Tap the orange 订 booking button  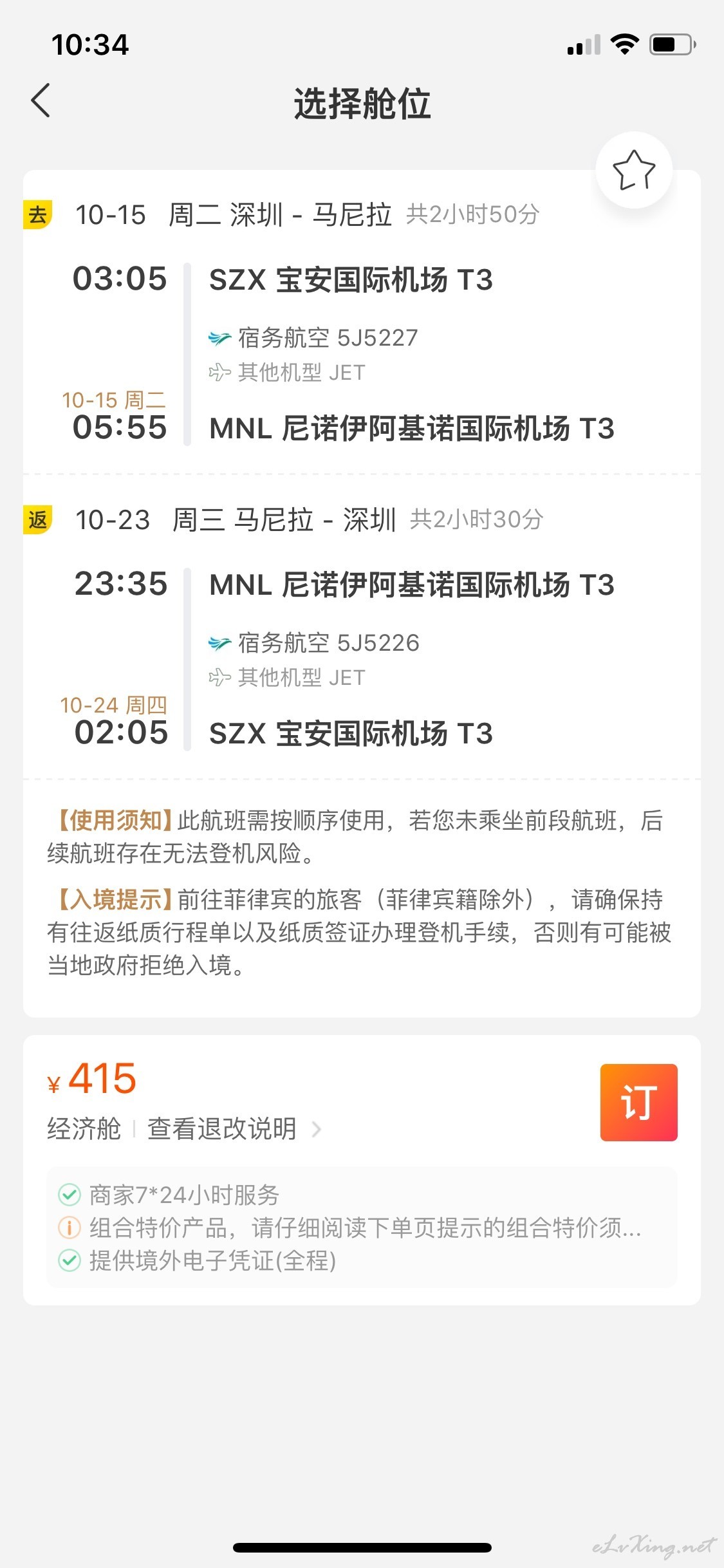[638, 1102]
